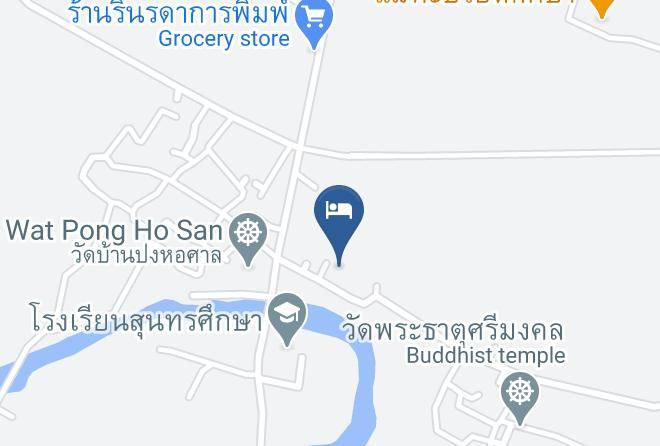This screenshot has height=446, width=660.
Task: Select the Wat Pong Ho San temple pin
Action: [x=248, y=236]
